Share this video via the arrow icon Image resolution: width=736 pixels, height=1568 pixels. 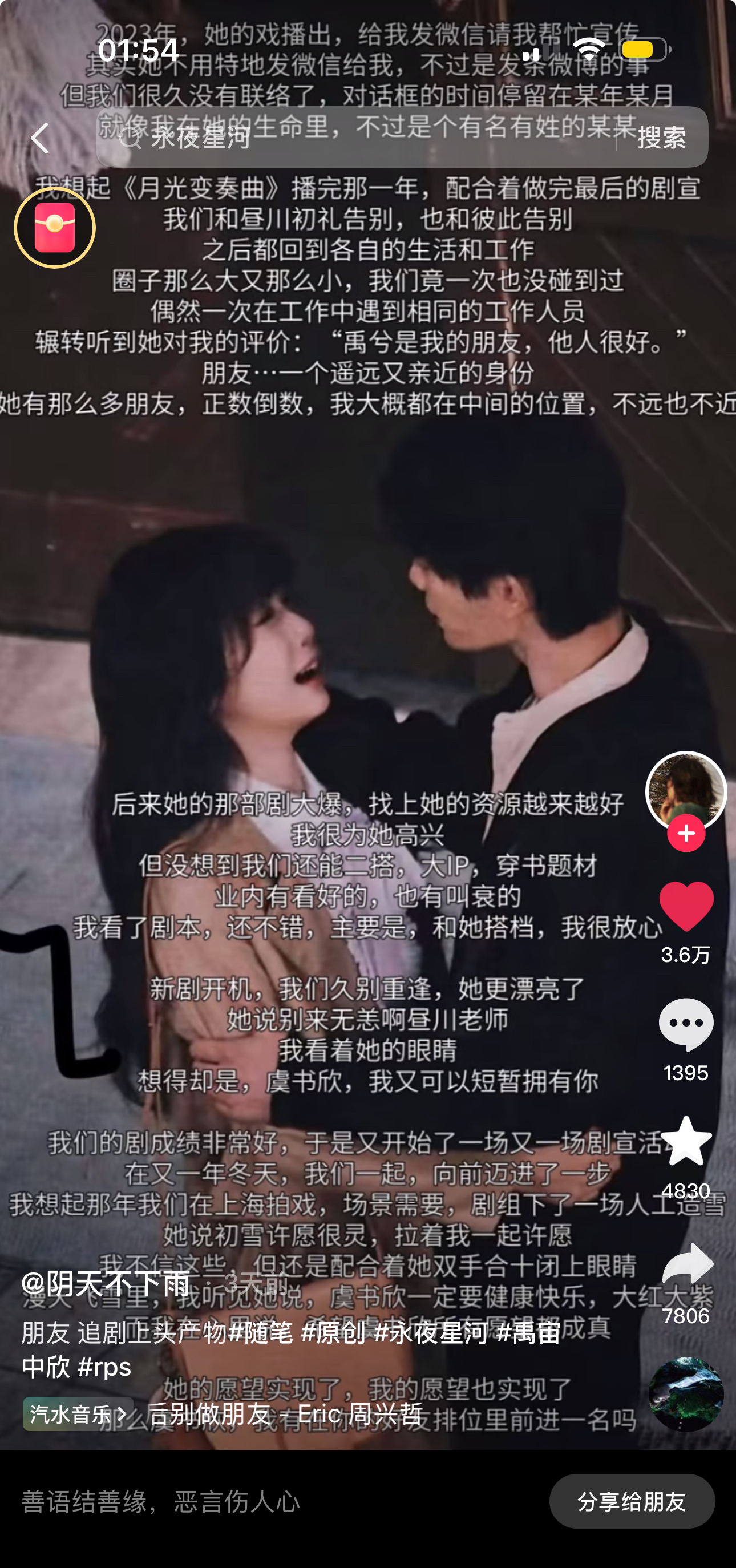(x=688, y=1265)
